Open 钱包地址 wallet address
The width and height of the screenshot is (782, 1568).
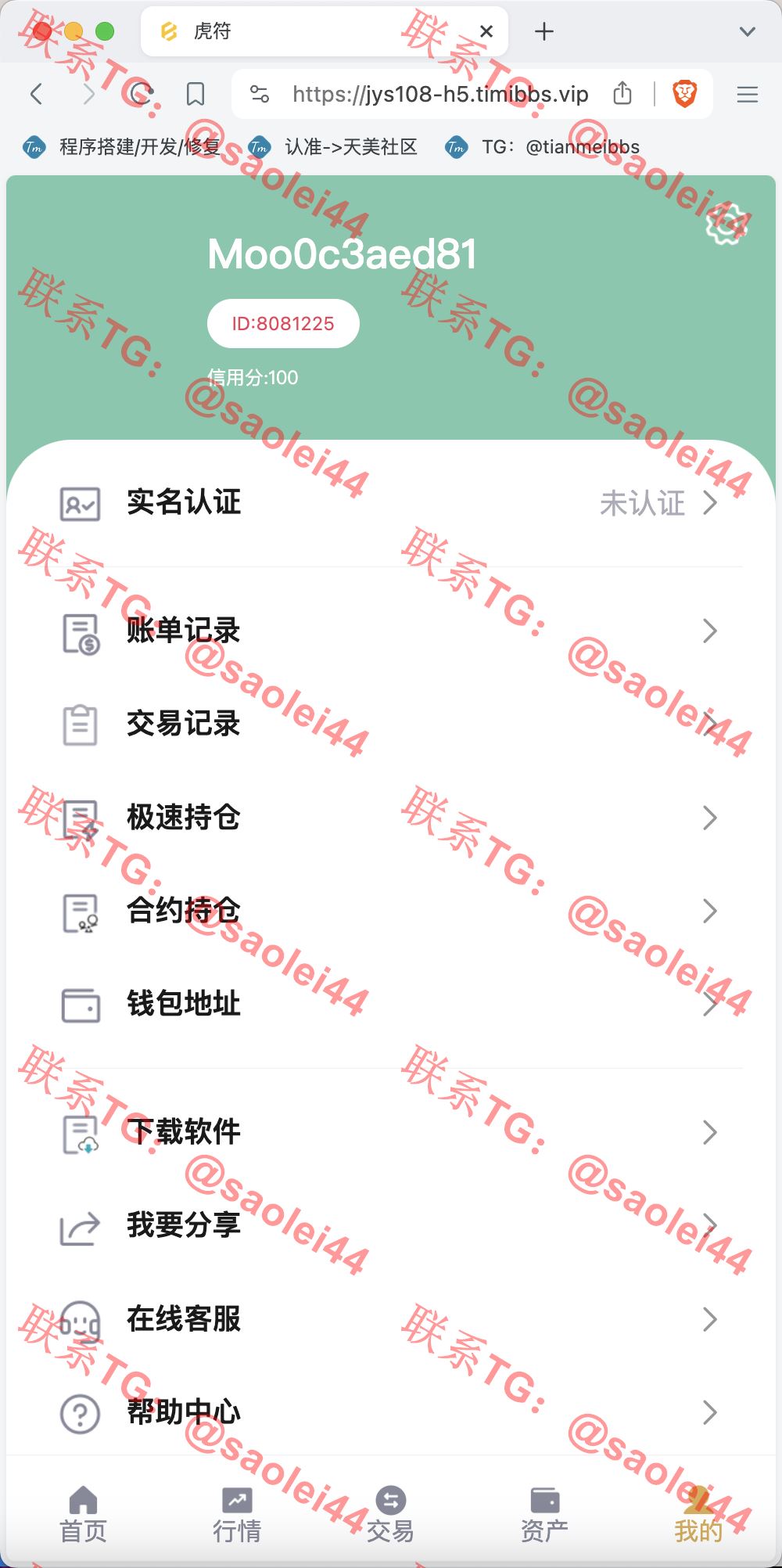(391, 1004)
